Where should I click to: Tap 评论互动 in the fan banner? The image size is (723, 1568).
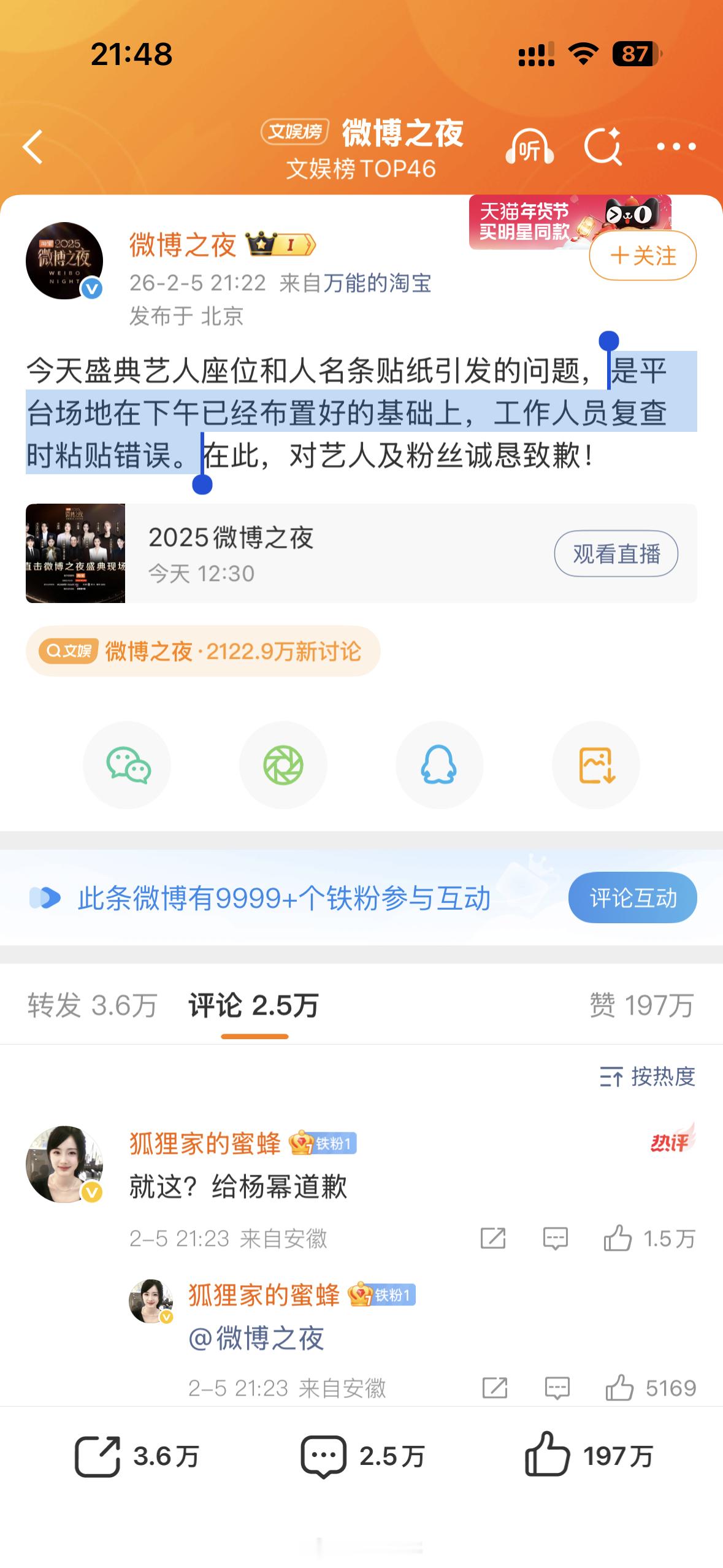(x=632, y=896)
